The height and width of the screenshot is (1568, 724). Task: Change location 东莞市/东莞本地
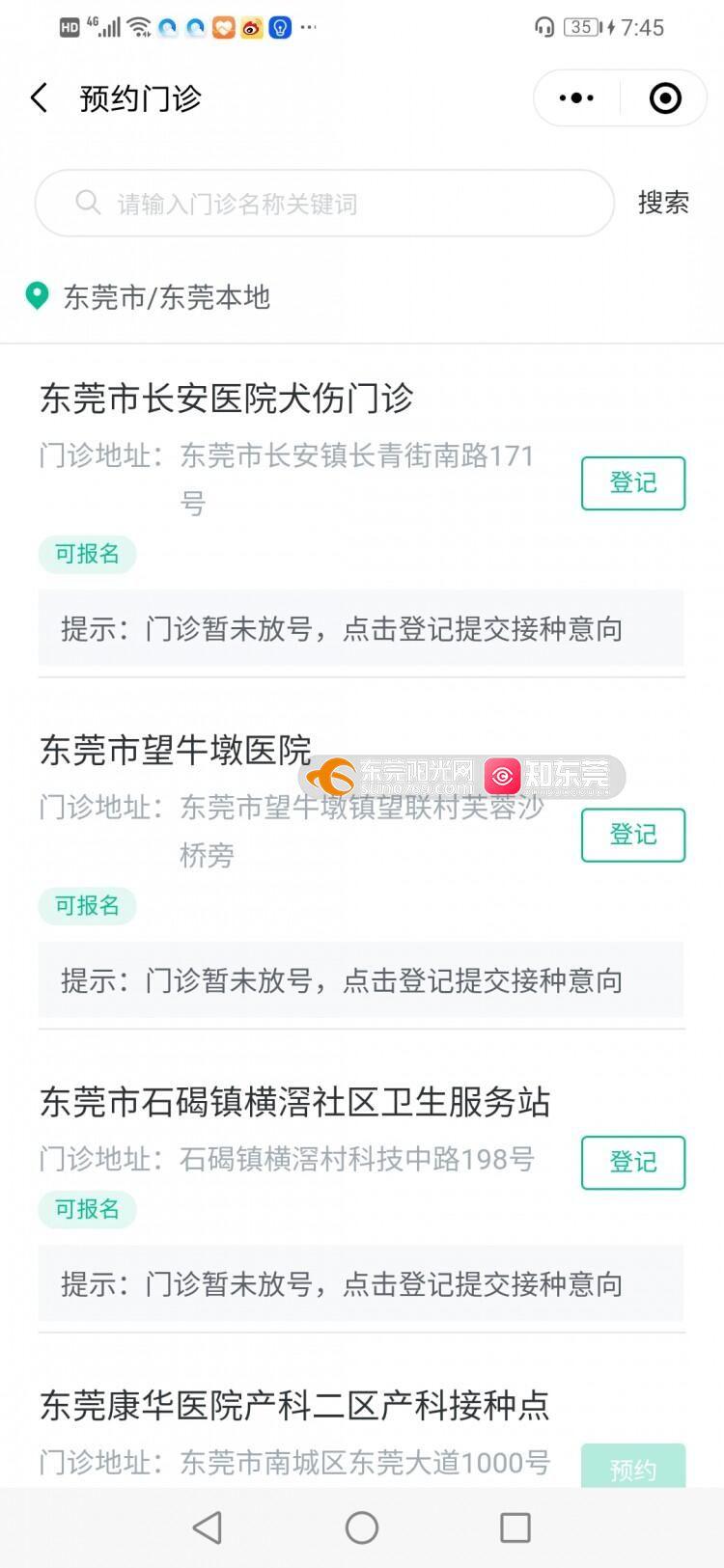tap(164, 296)
